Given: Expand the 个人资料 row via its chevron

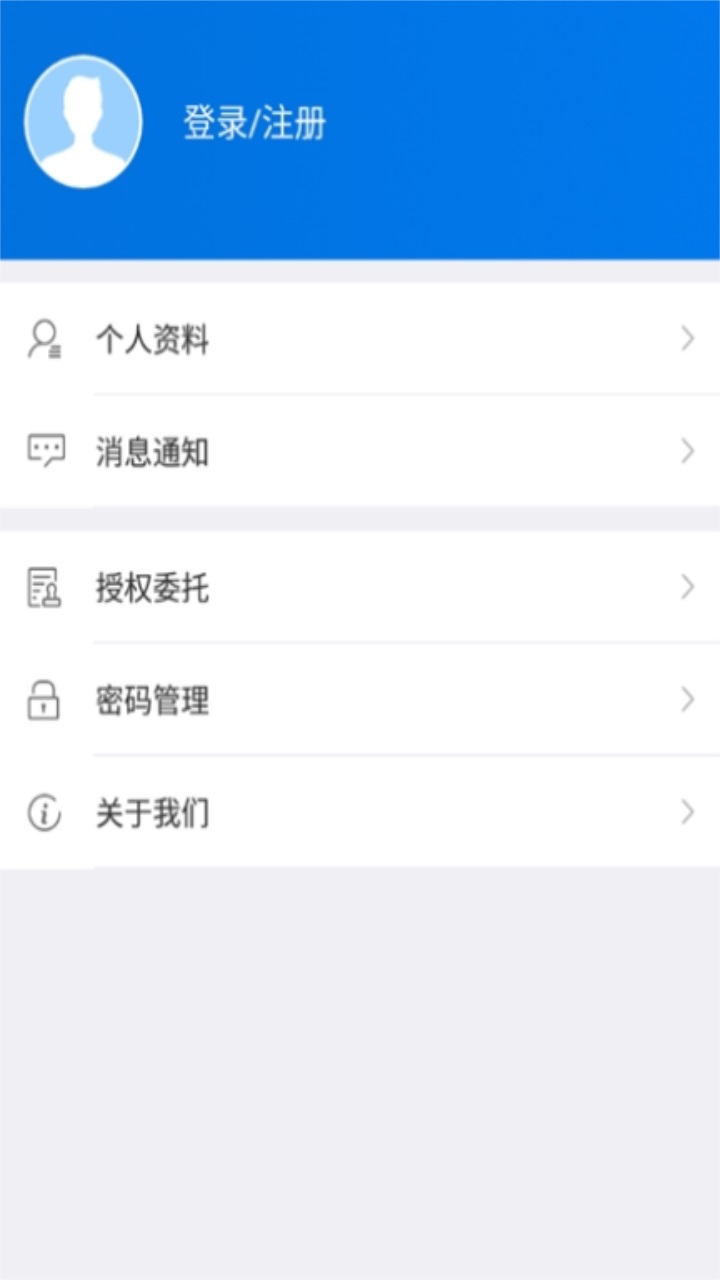Looking at the screenshot, I should (685, 340).
